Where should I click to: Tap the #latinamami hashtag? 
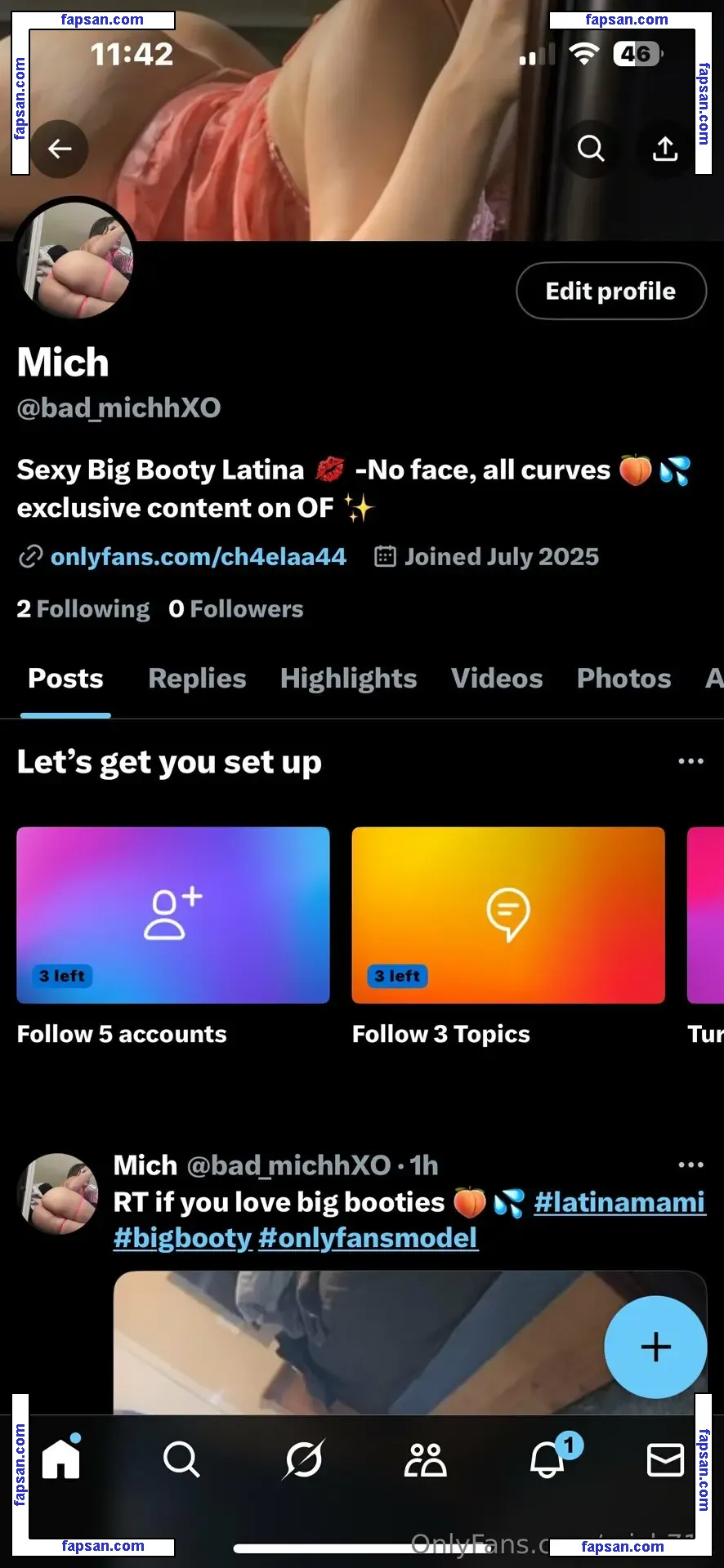[x=619, y=1202]
